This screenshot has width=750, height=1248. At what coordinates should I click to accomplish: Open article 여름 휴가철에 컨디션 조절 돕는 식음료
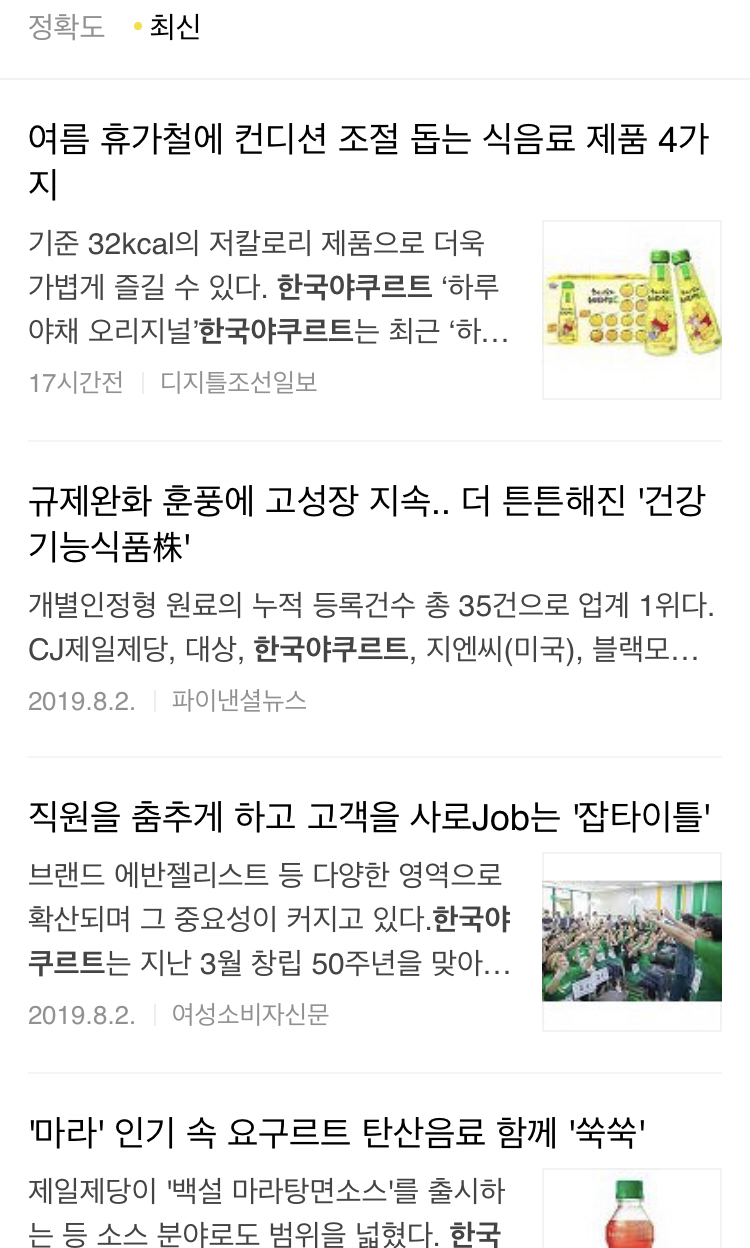369,161
